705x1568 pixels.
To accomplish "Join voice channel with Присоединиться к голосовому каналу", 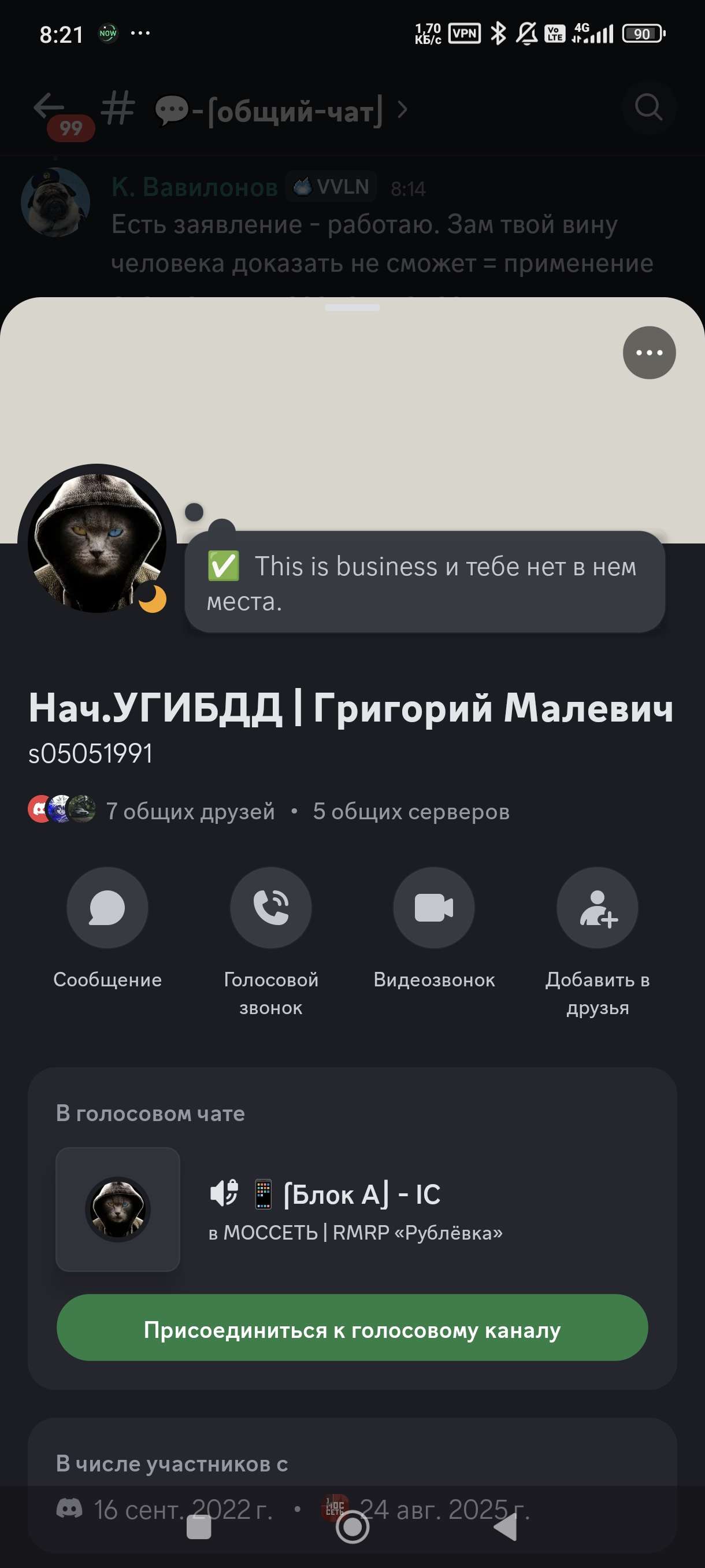I will click(x=352, y=1329).
